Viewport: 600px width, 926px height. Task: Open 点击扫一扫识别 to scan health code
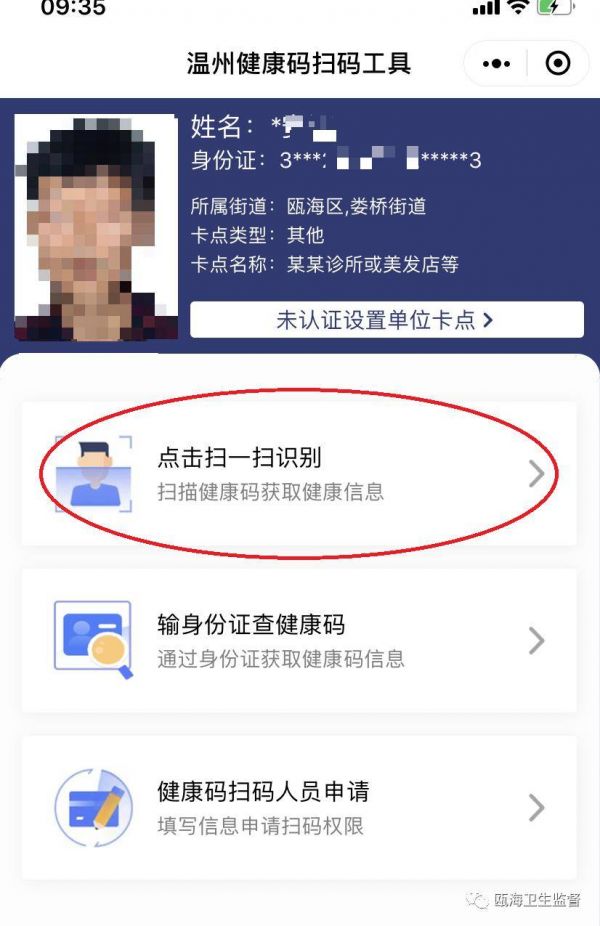[299, 473]
